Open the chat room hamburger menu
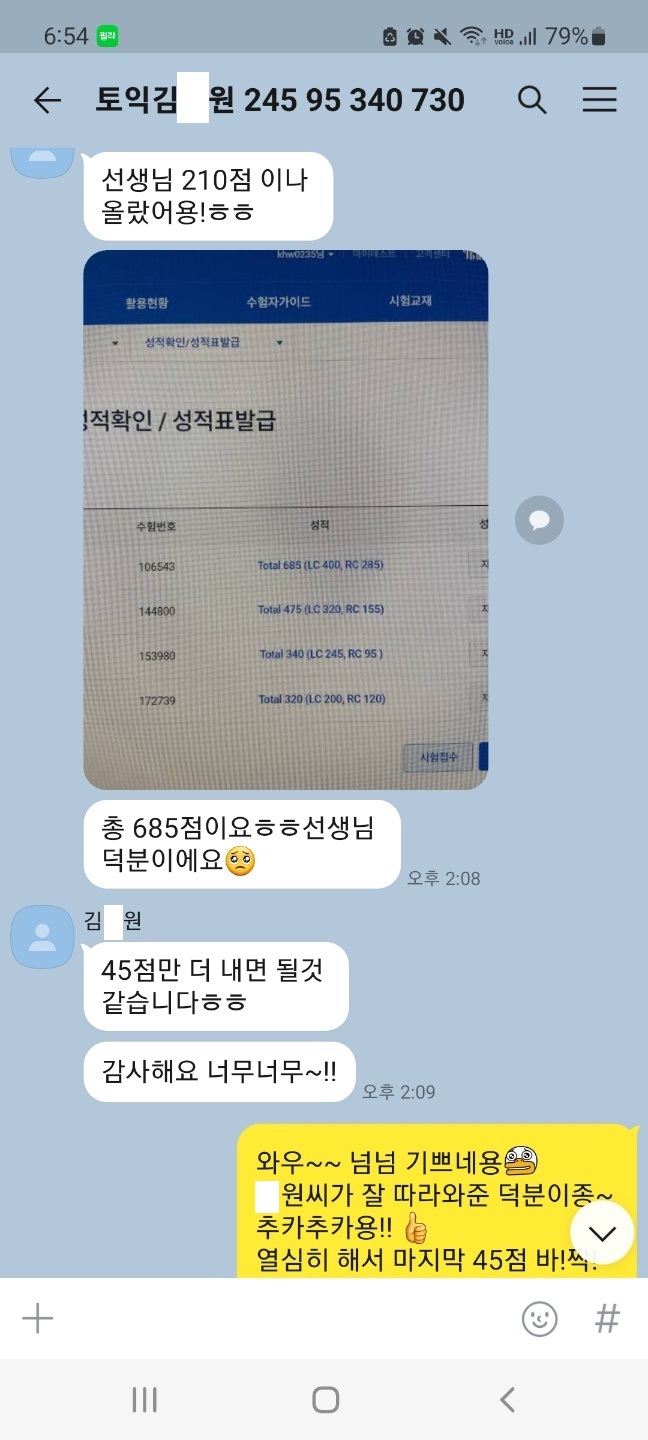Screen dimensions: 648x1440 [599, 100]
